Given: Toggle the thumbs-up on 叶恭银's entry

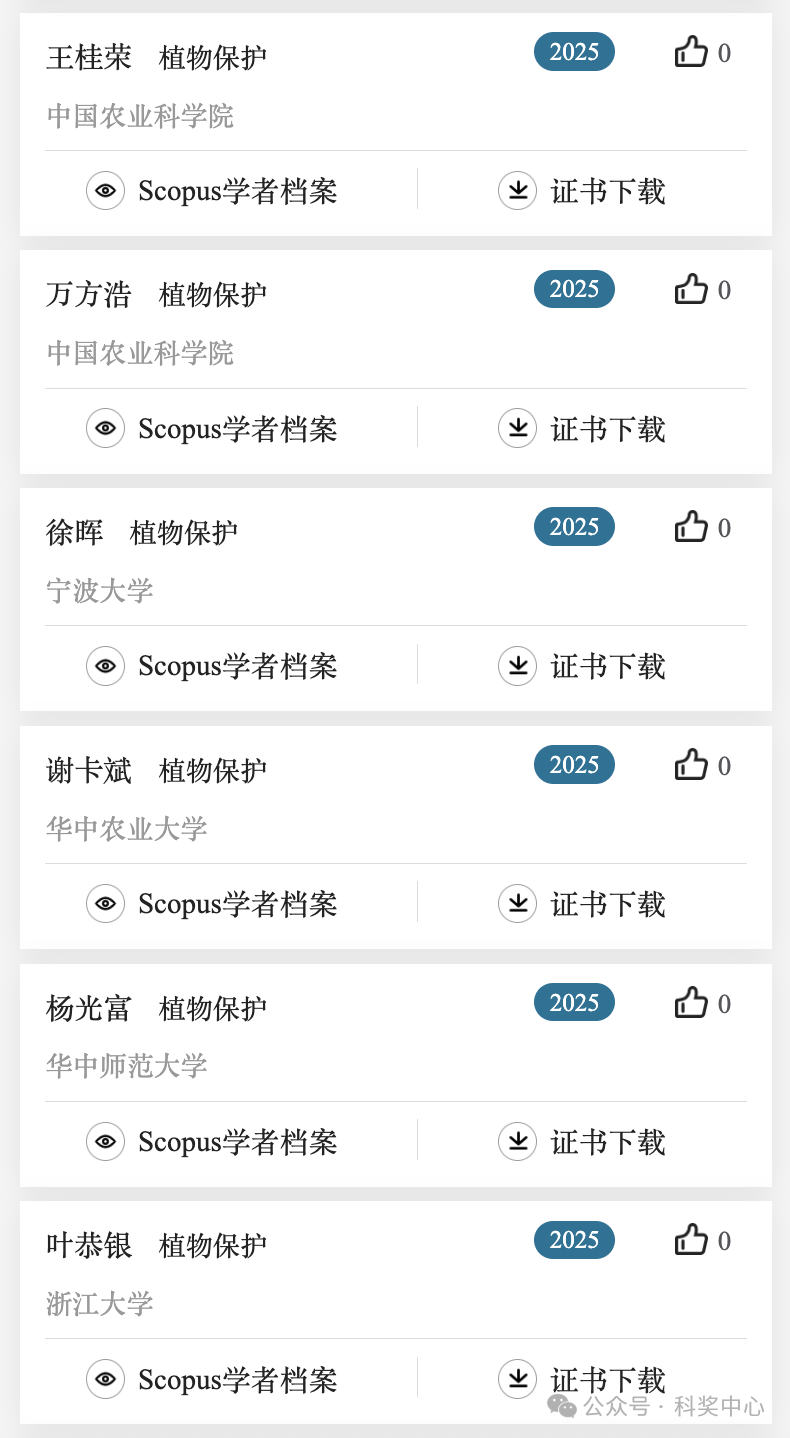Looking at the screenshot, I should [691, 1240].
